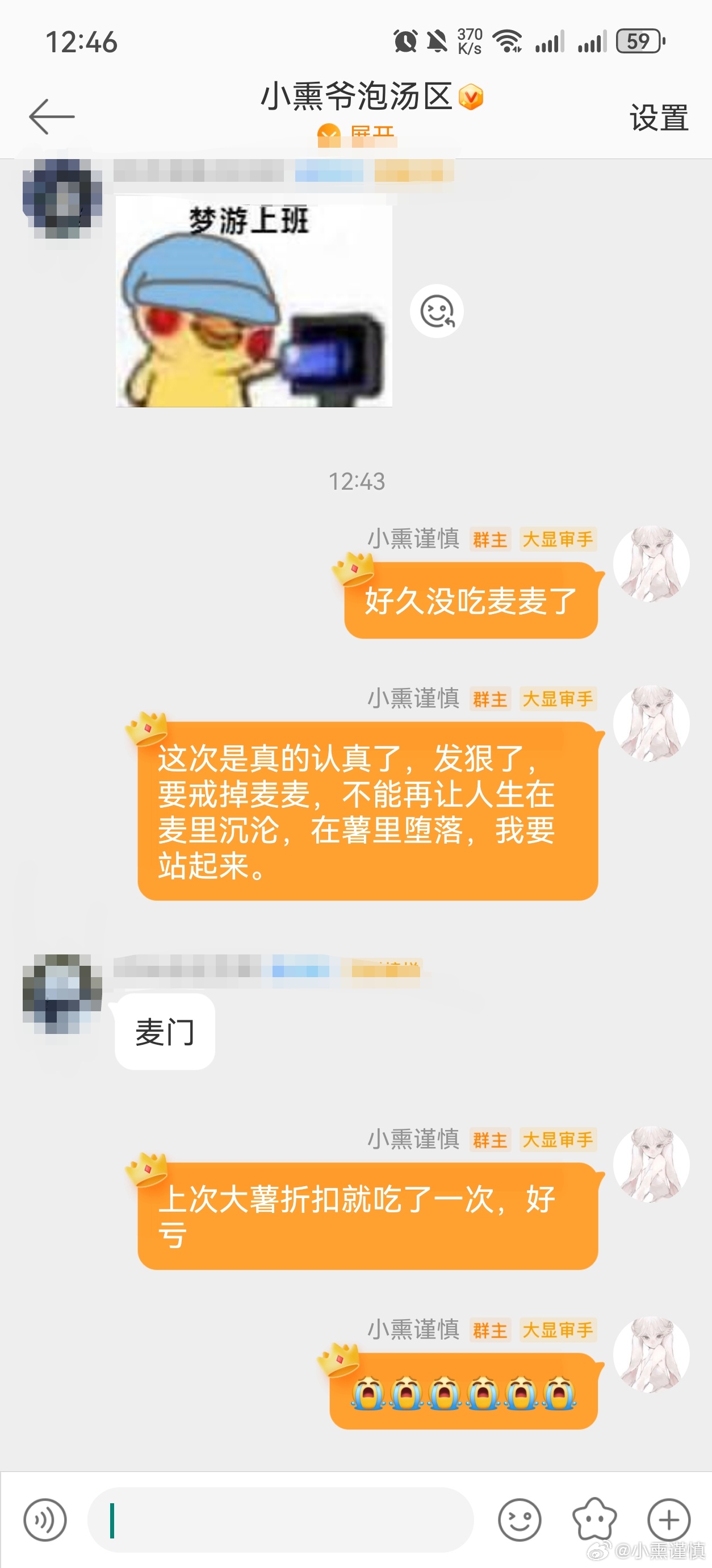Open 设置 for this group
The width and height of the screenshot is (712, 1568).
pyautogui.click(x=659, y=118)
